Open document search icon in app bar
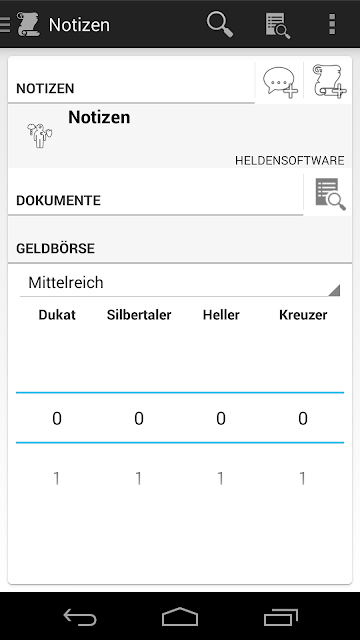Screen dimensions: 360x640 click(x=278, y=25)
